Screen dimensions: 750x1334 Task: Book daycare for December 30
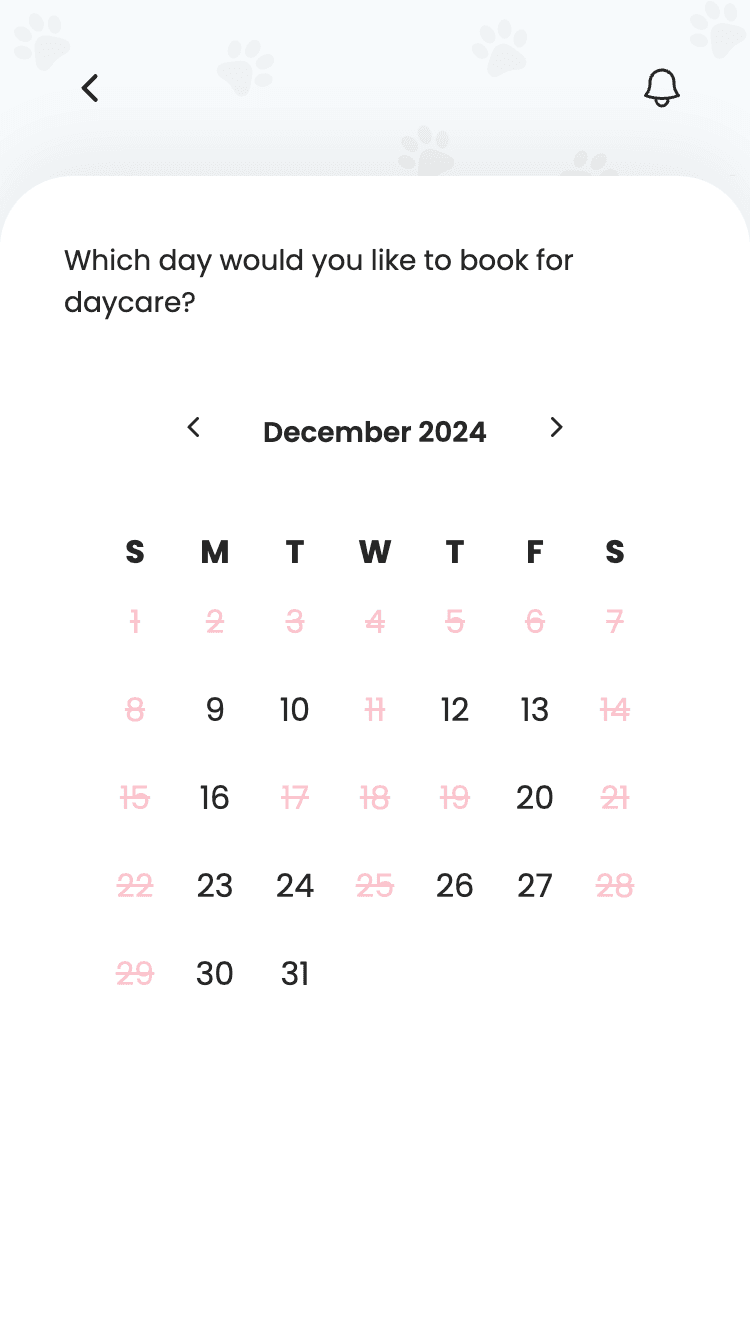(215, 974)
